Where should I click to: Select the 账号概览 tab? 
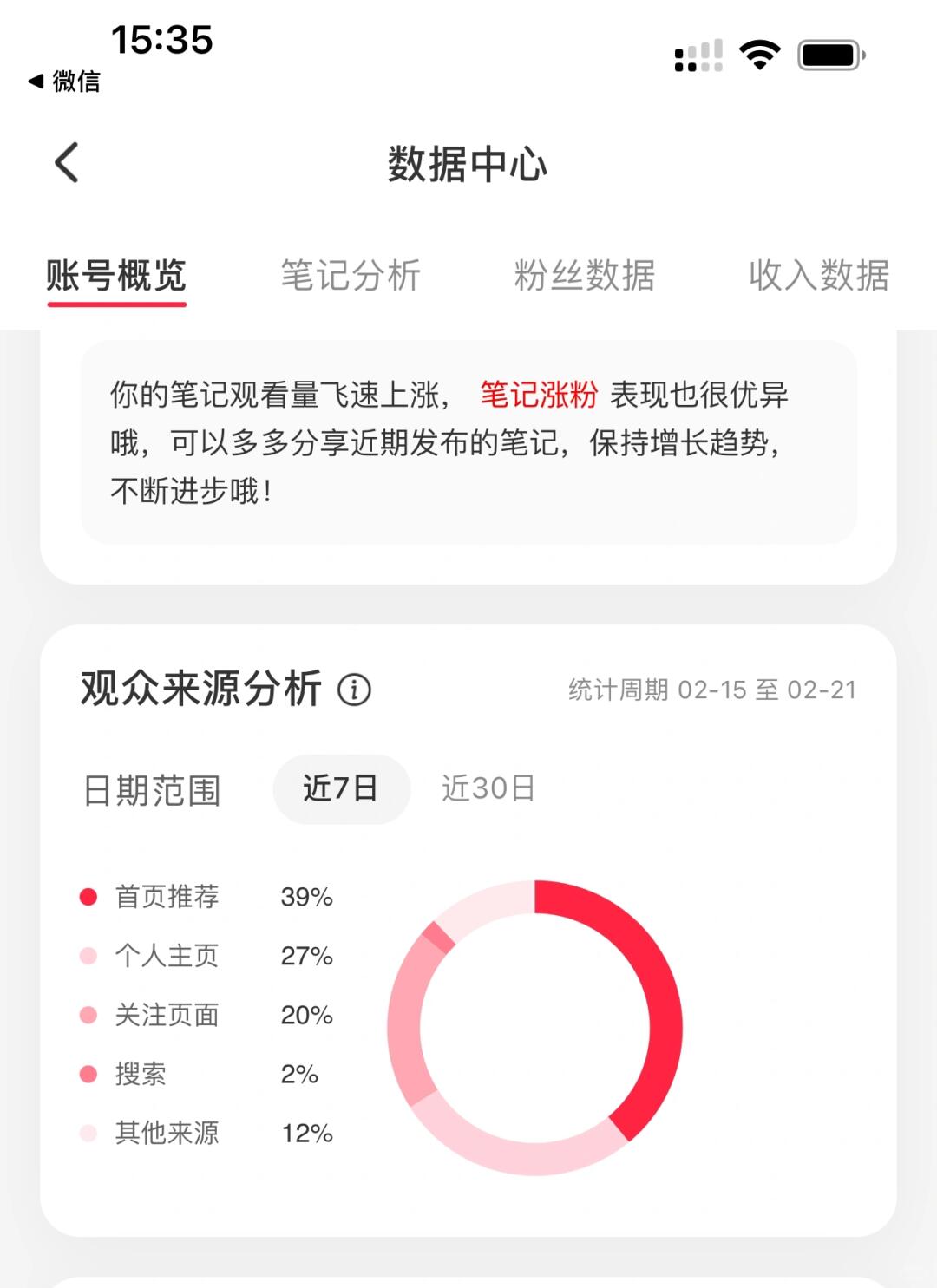[x=116, y=276]
